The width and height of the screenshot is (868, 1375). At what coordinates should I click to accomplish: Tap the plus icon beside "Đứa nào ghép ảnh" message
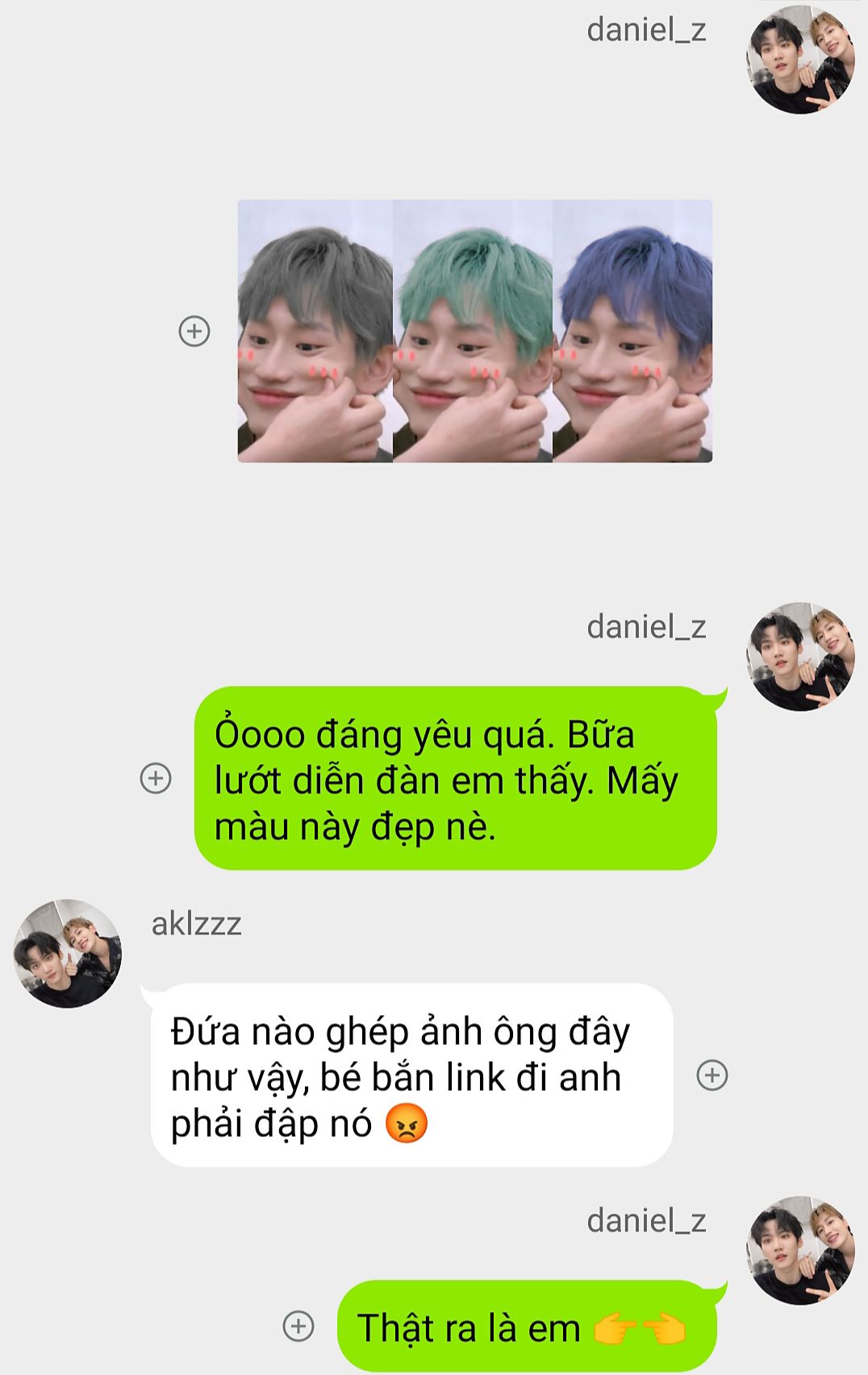pyautogui.click(x=712, y=1075)
